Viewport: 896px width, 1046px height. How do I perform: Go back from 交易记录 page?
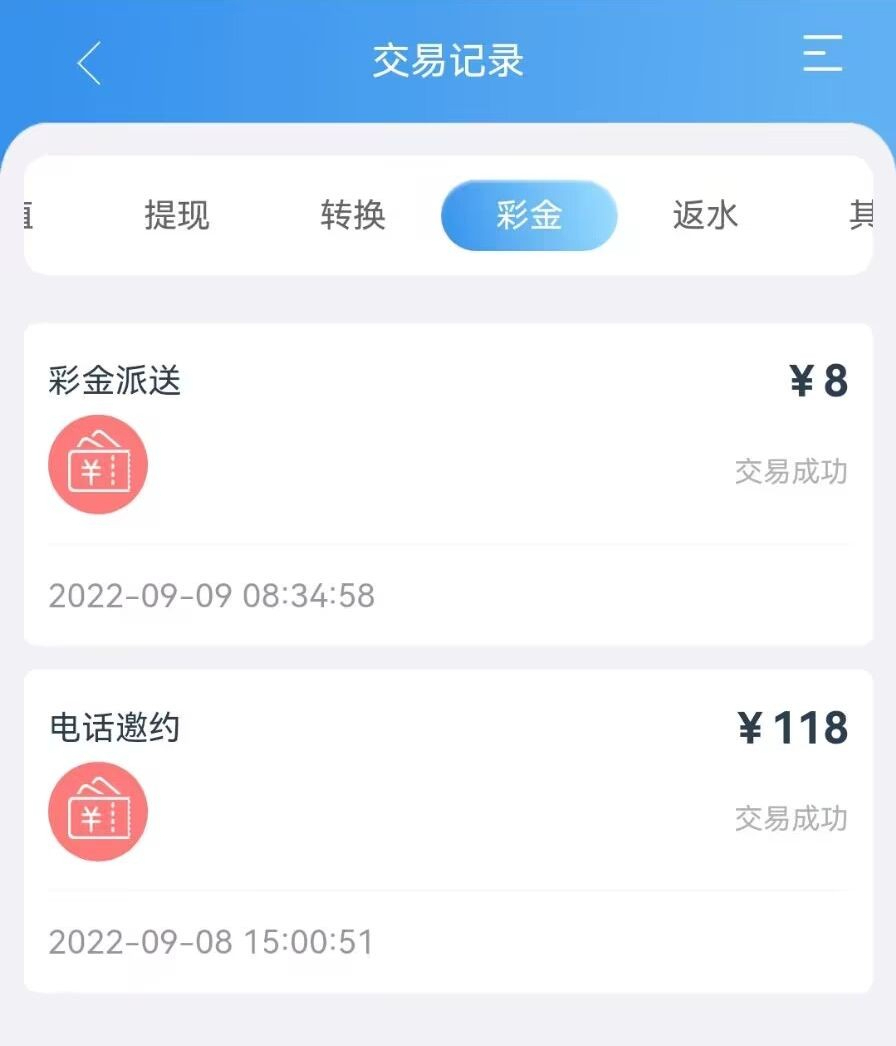pyautogui.click(x=89, y=63)
